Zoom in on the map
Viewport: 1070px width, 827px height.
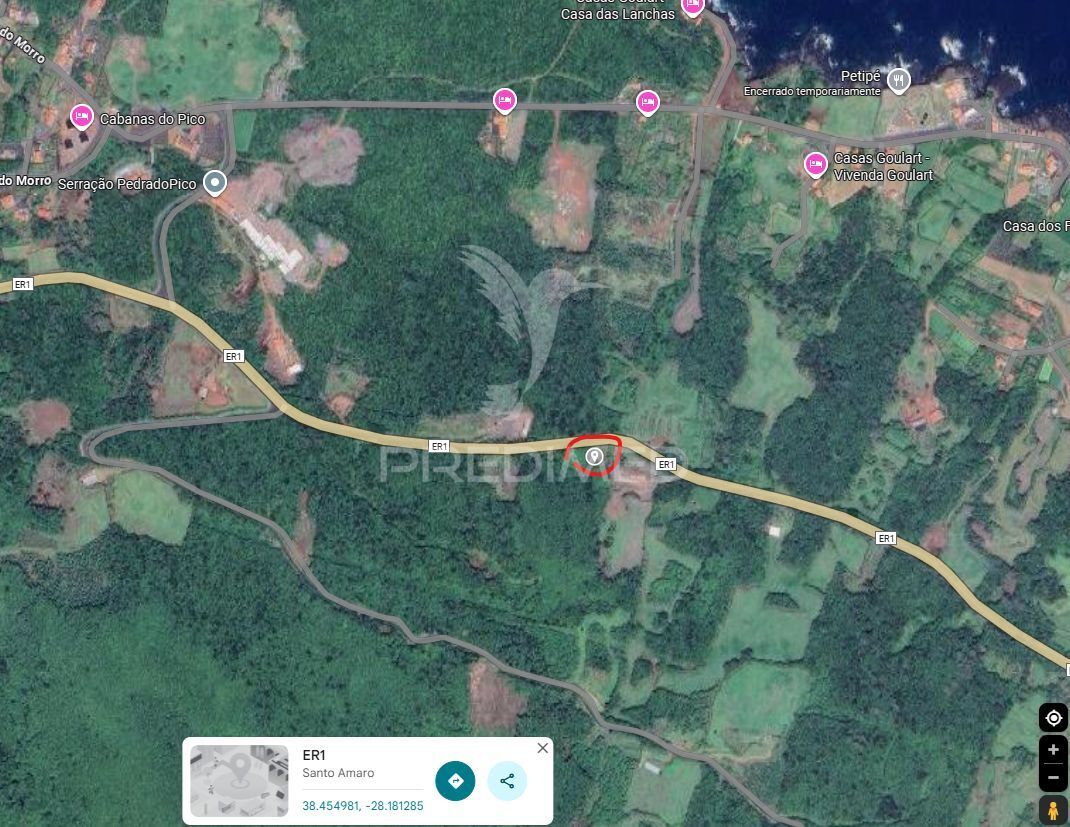point(1053,750)
